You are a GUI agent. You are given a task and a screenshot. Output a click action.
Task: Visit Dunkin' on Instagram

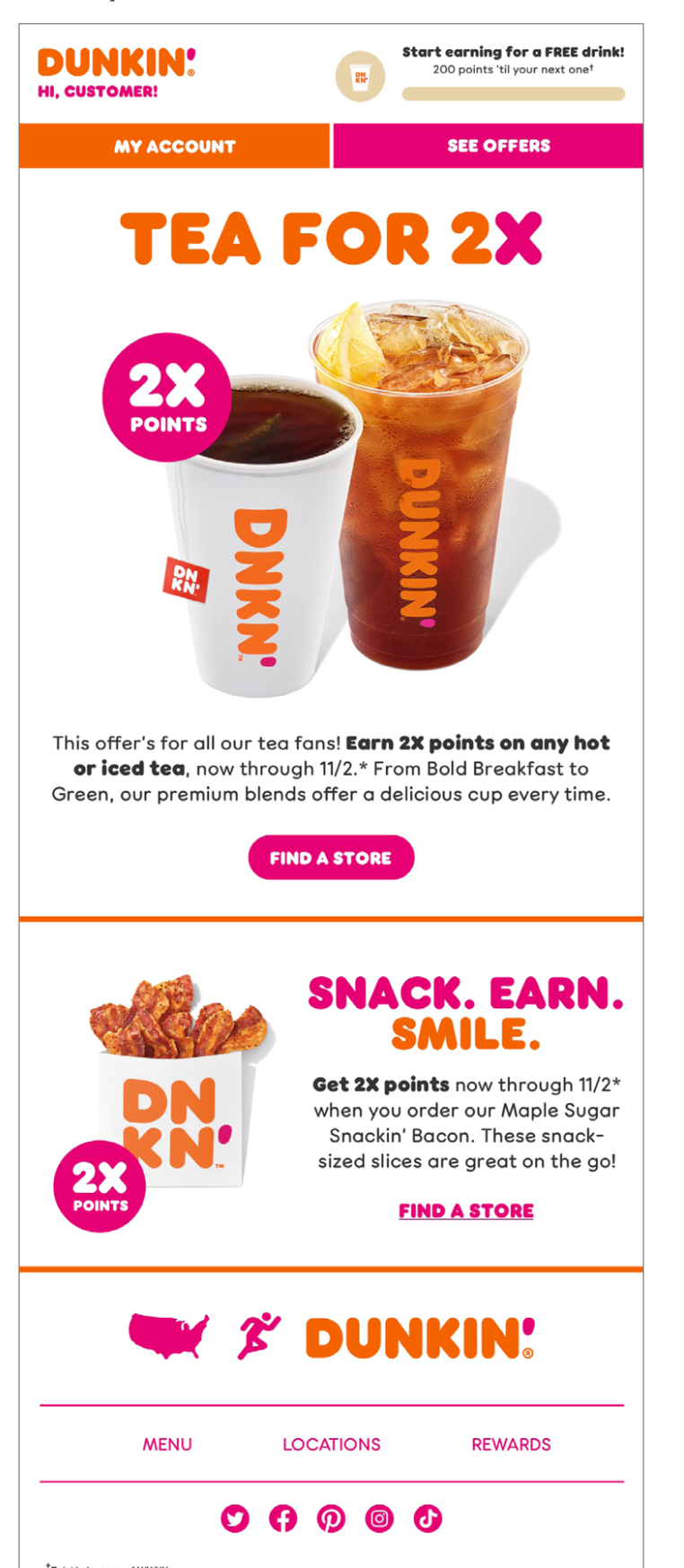coord(380,1519)
